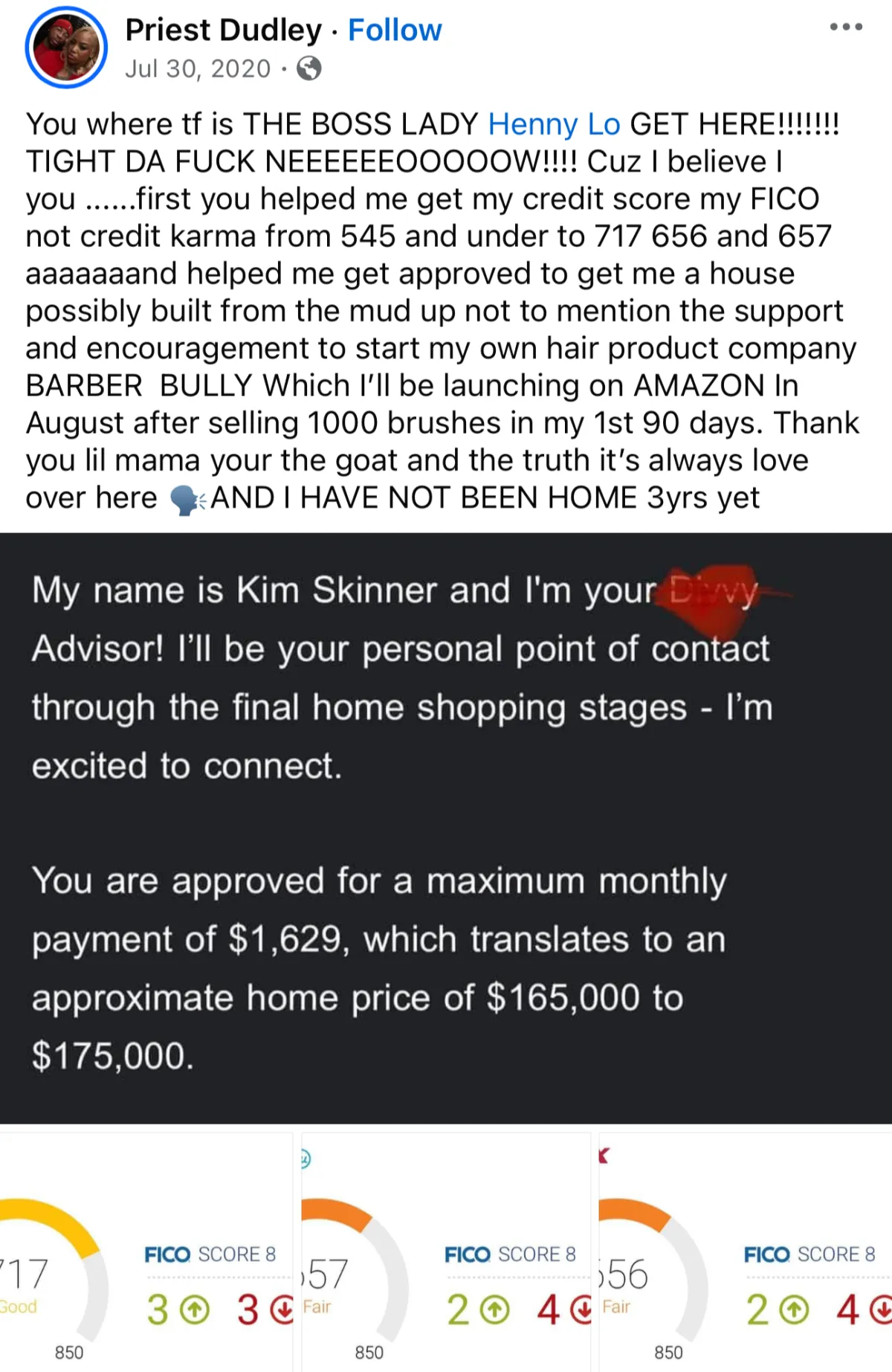Image resolution: width=892 pixels, height=1372 pixels.
Task: Follow Priest Dudley
Action: (x=395, y=30)
